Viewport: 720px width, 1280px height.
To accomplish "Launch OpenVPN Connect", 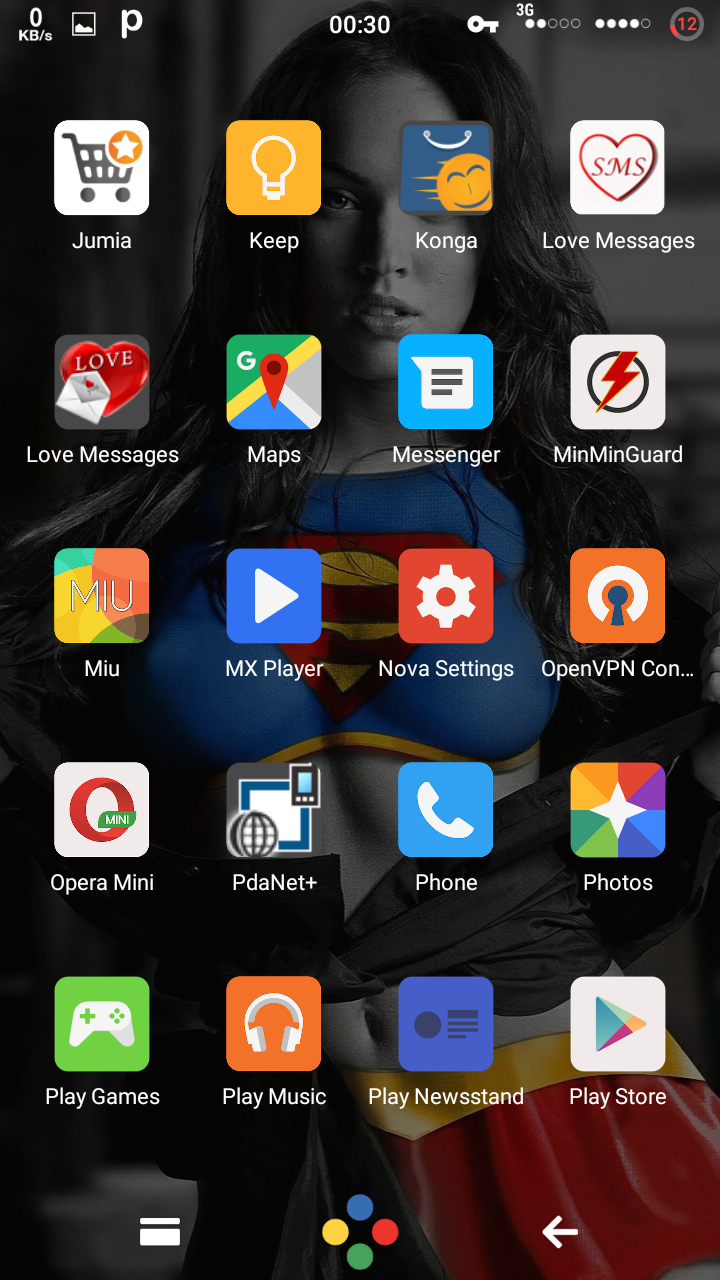I will point(617,595).
